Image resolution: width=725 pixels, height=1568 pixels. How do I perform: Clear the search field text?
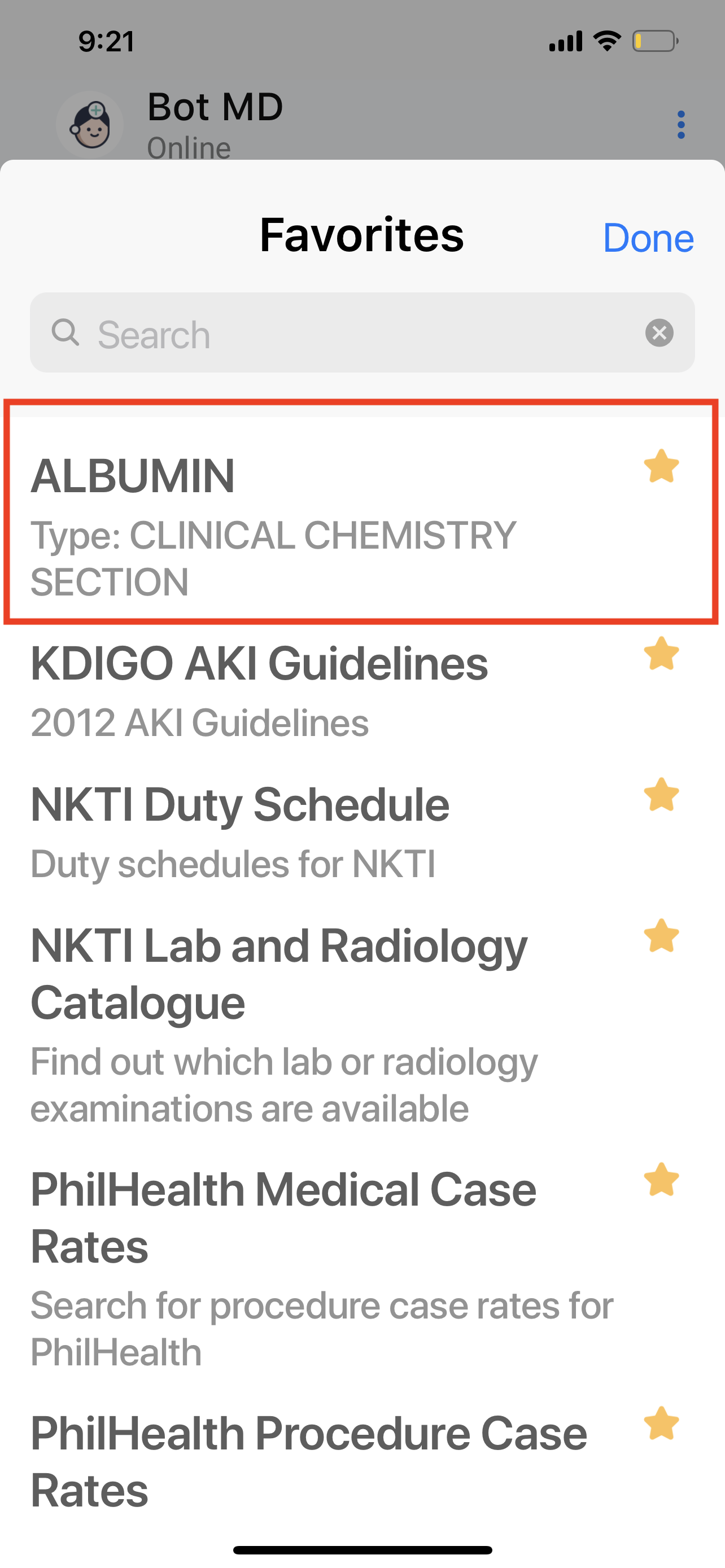click(658, 333)
